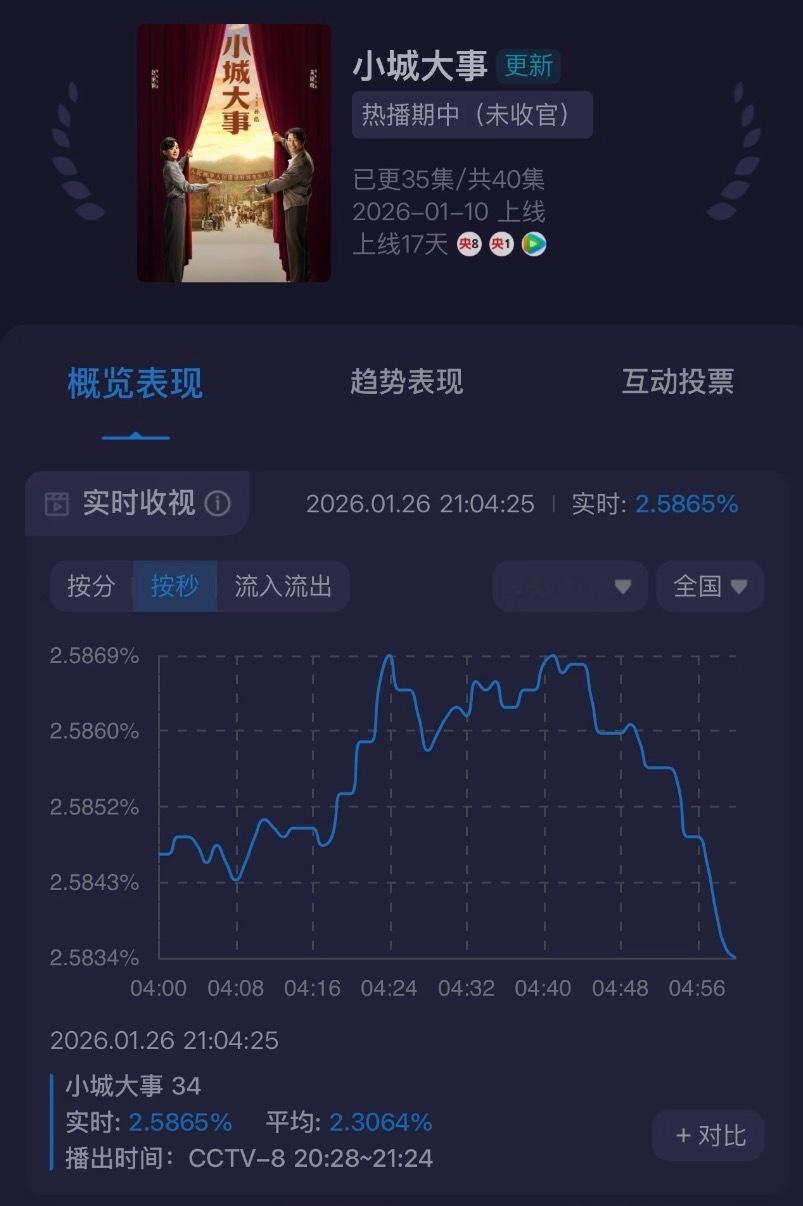Open Tencent Video via its play icon
Viewport: 803px width, 1206px height.
(x=533, y=243)
